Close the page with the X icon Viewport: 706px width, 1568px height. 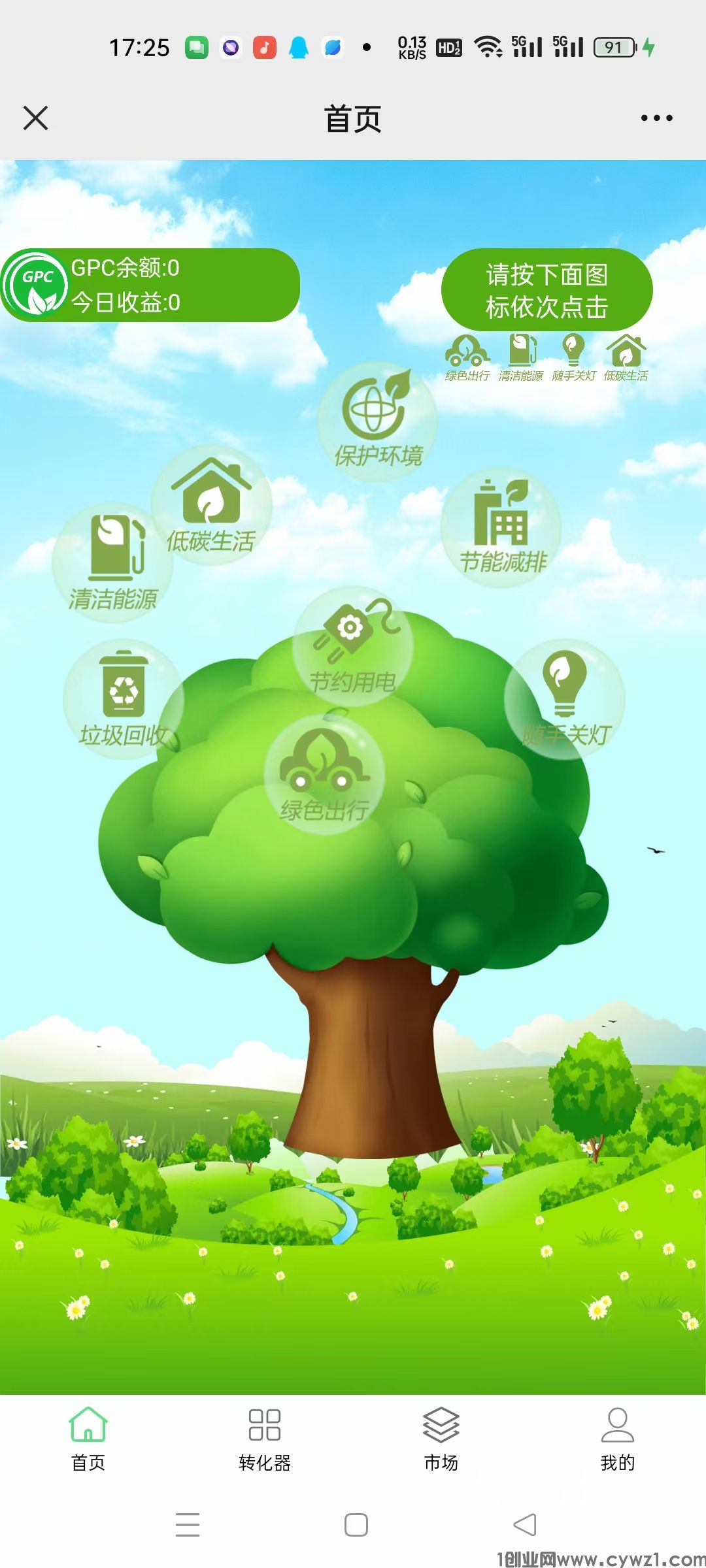coord(35,118)
